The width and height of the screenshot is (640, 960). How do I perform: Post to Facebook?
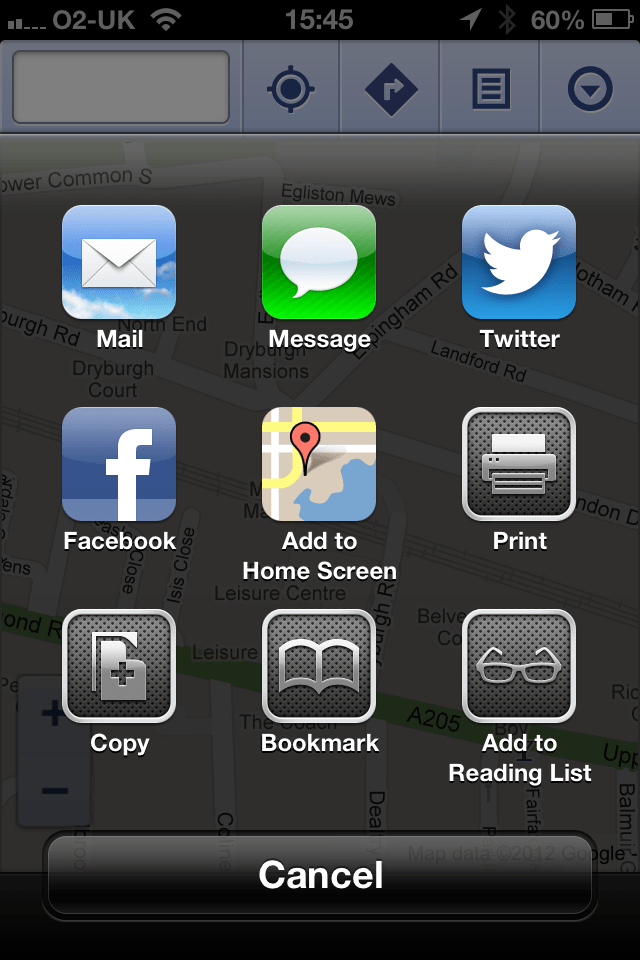tap(119, 464)
